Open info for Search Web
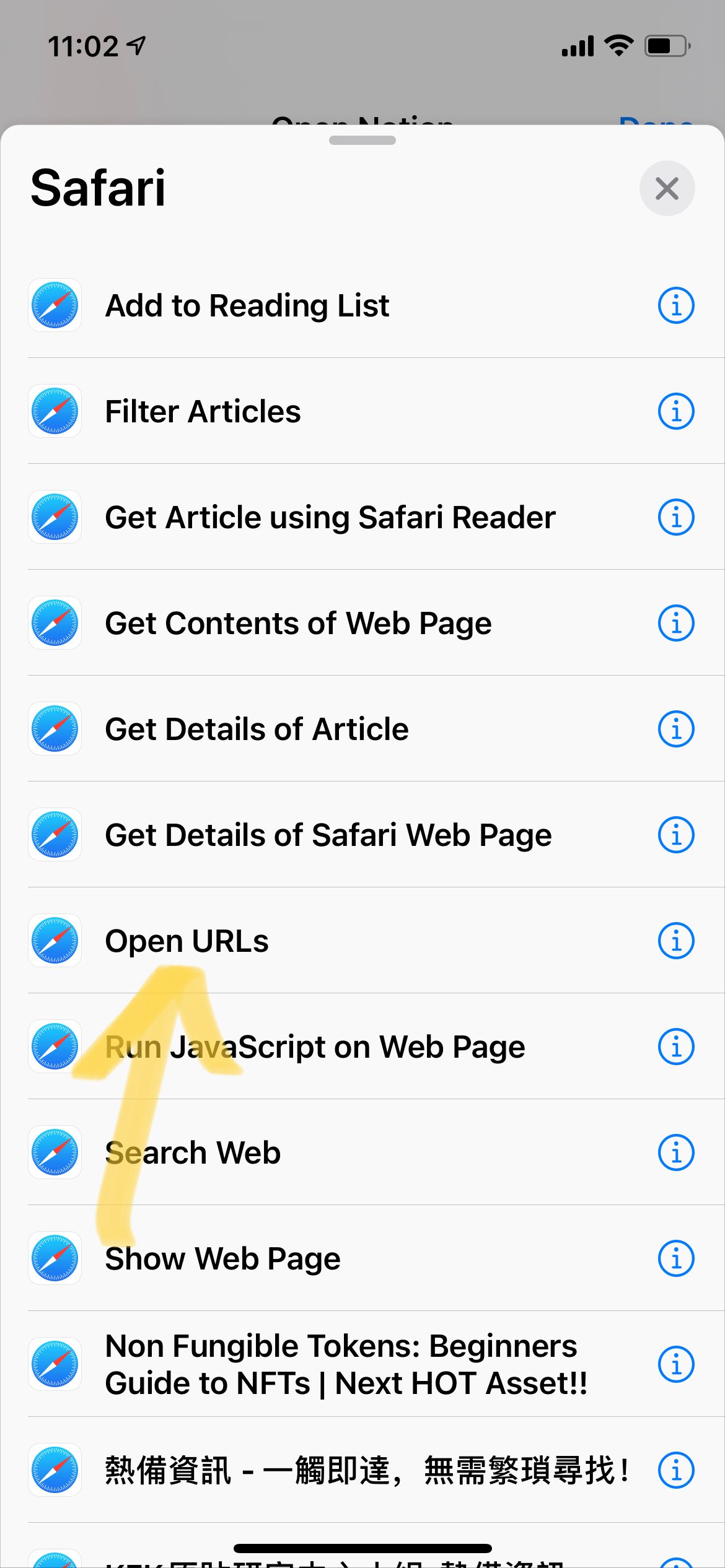Screen dimensions: 725x1568 (x=675, y=1152)
